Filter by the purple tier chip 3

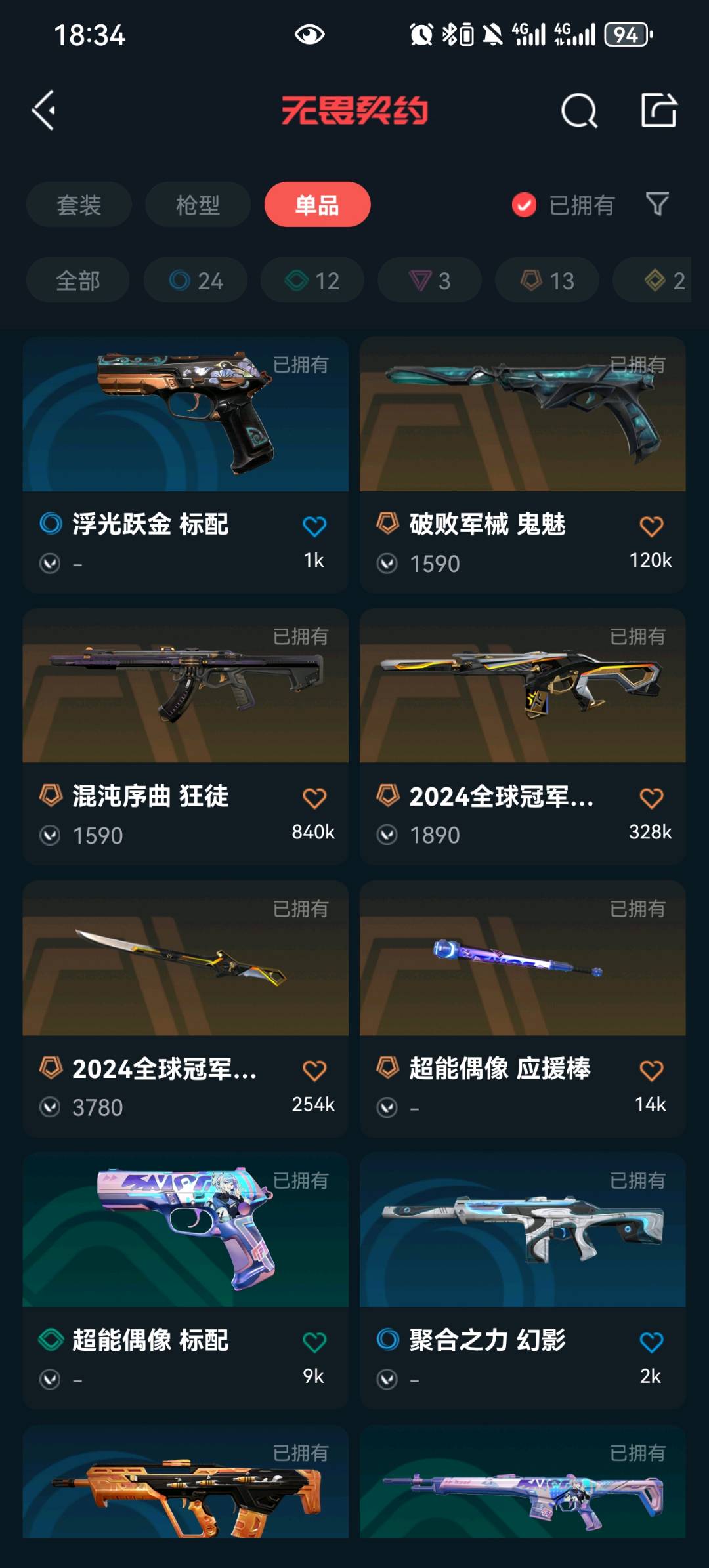coord(429,281)
